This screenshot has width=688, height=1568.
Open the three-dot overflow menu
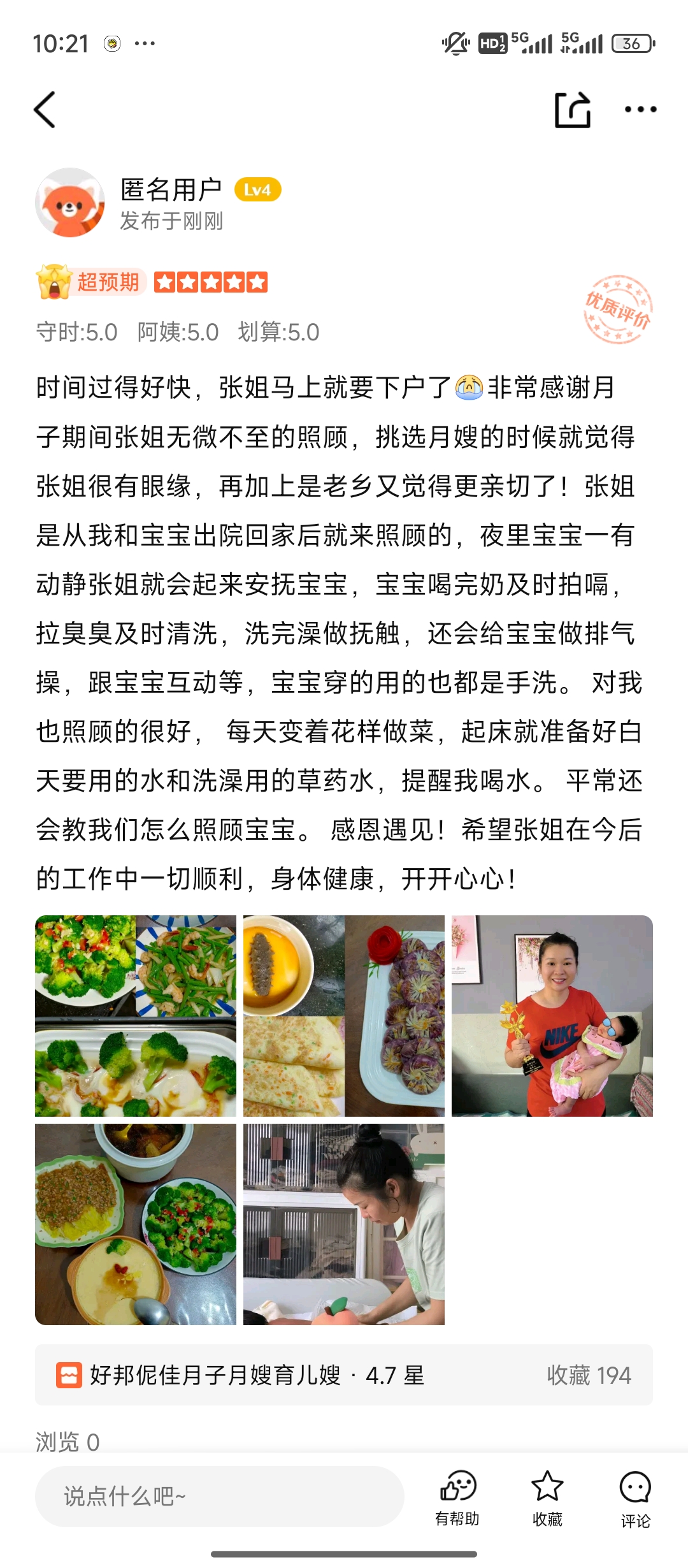pos(640,110)
